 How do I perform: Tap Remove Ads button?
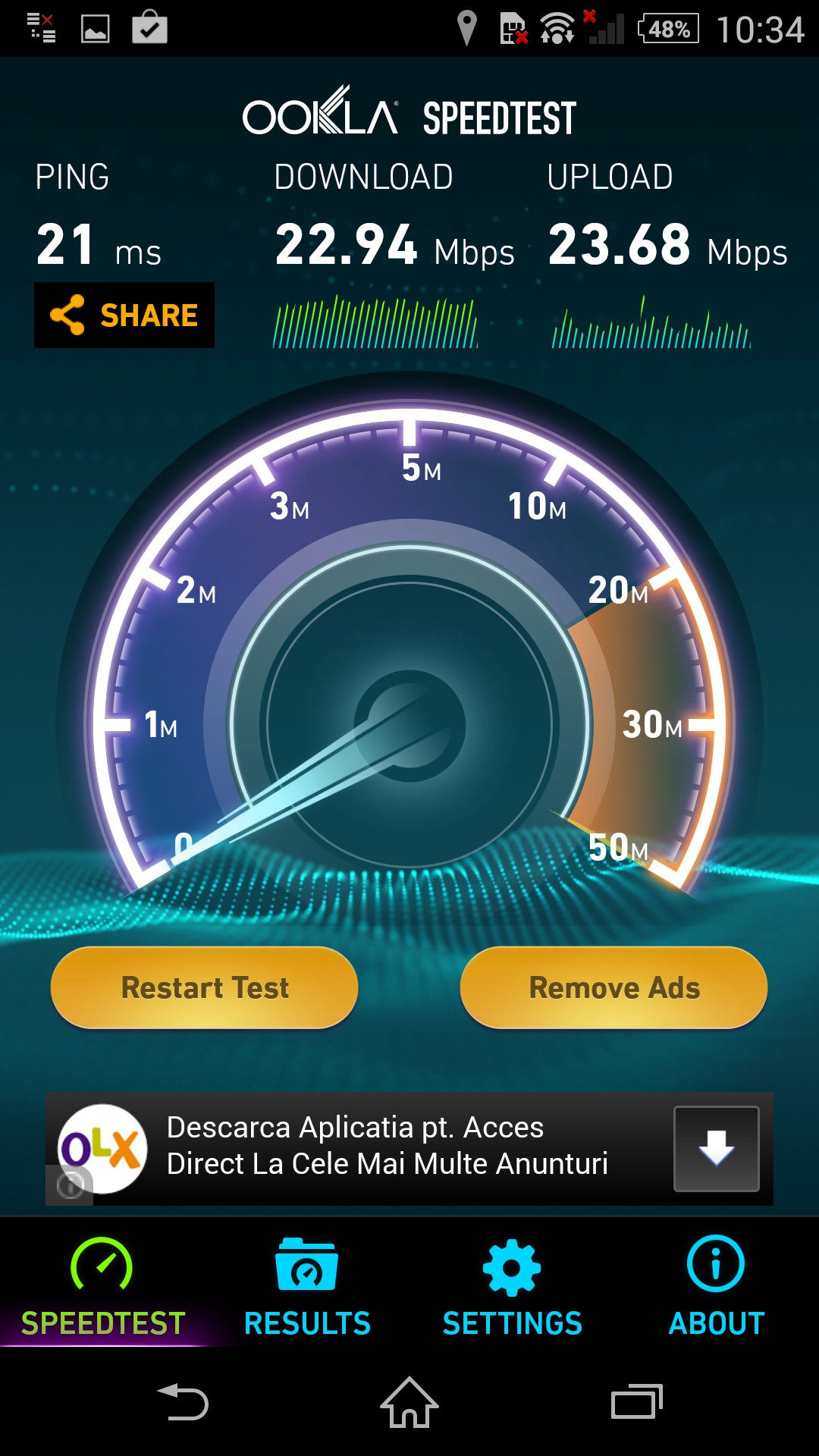coord(613,987)
